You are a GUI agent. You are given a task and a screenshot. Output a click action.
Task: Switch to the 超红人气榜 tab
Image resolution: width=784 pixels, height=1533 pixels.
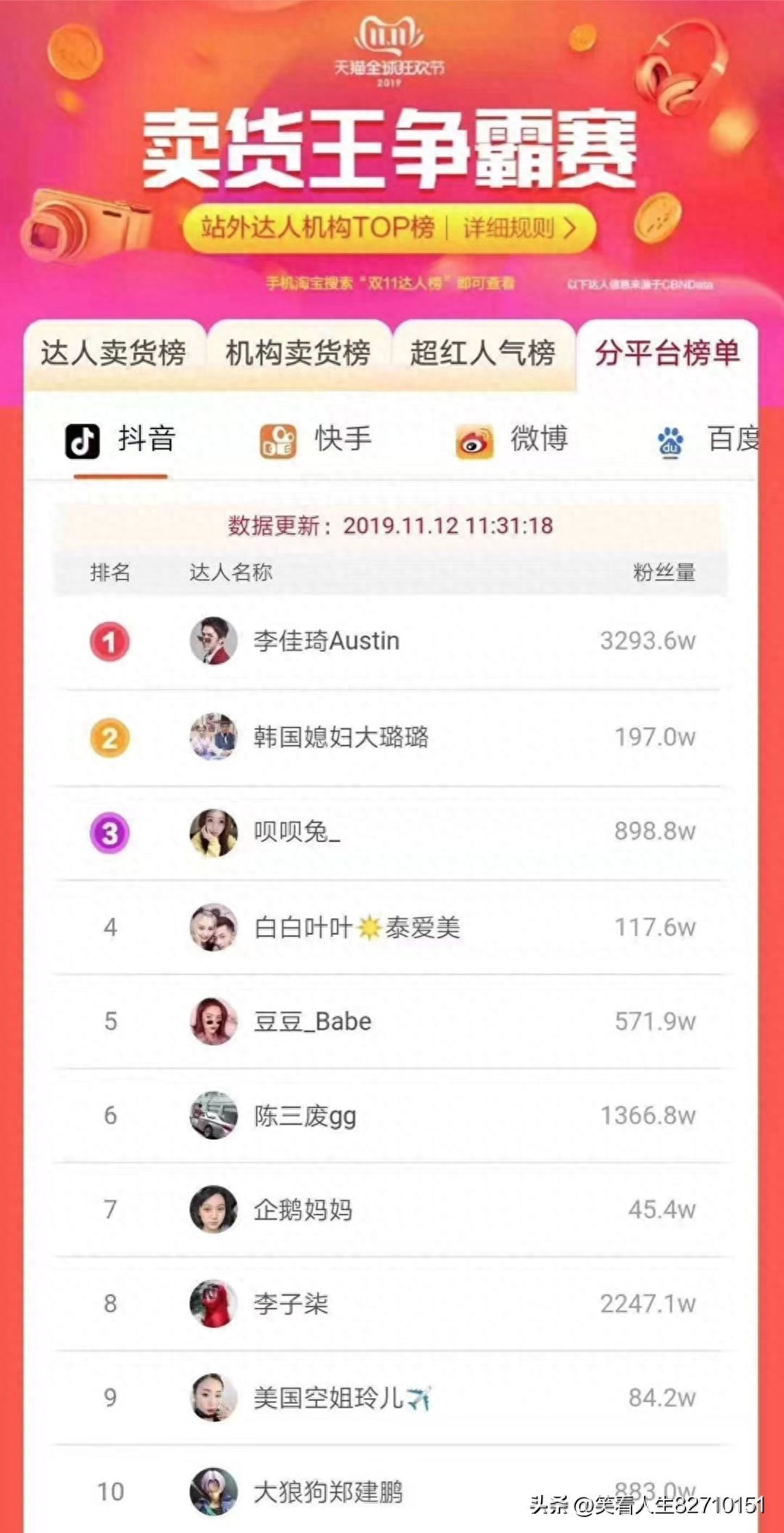point(483,354)
